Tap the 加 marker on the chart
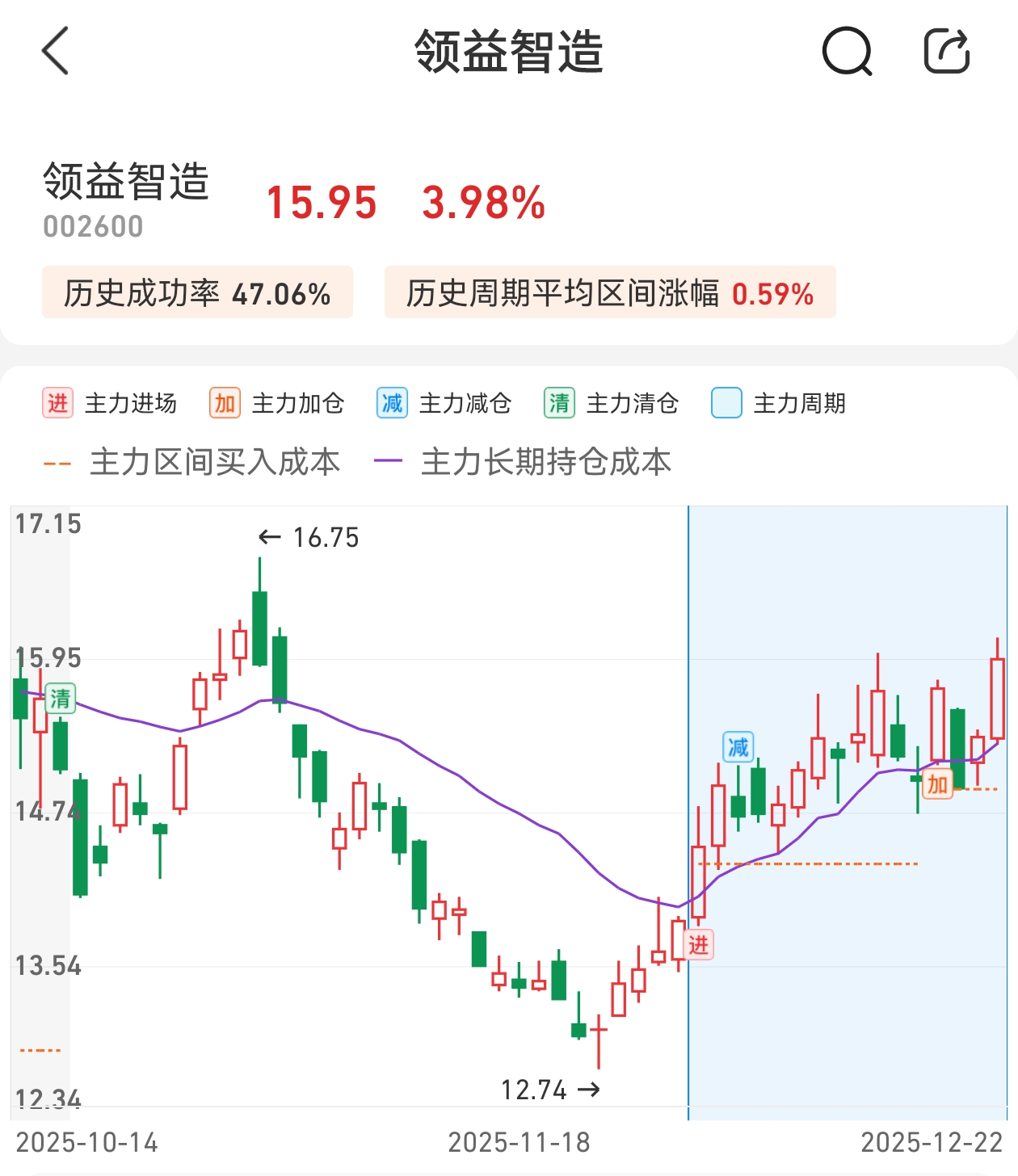Screen dimensions: 1018x1176 (937, 783)
